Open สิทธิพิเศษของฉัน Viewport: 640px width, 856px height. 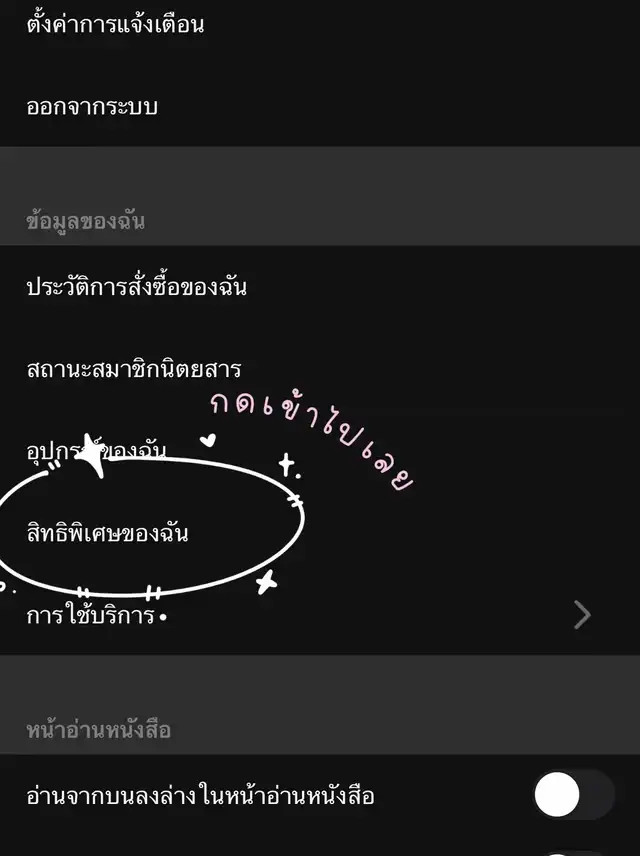tap(107, 533)
